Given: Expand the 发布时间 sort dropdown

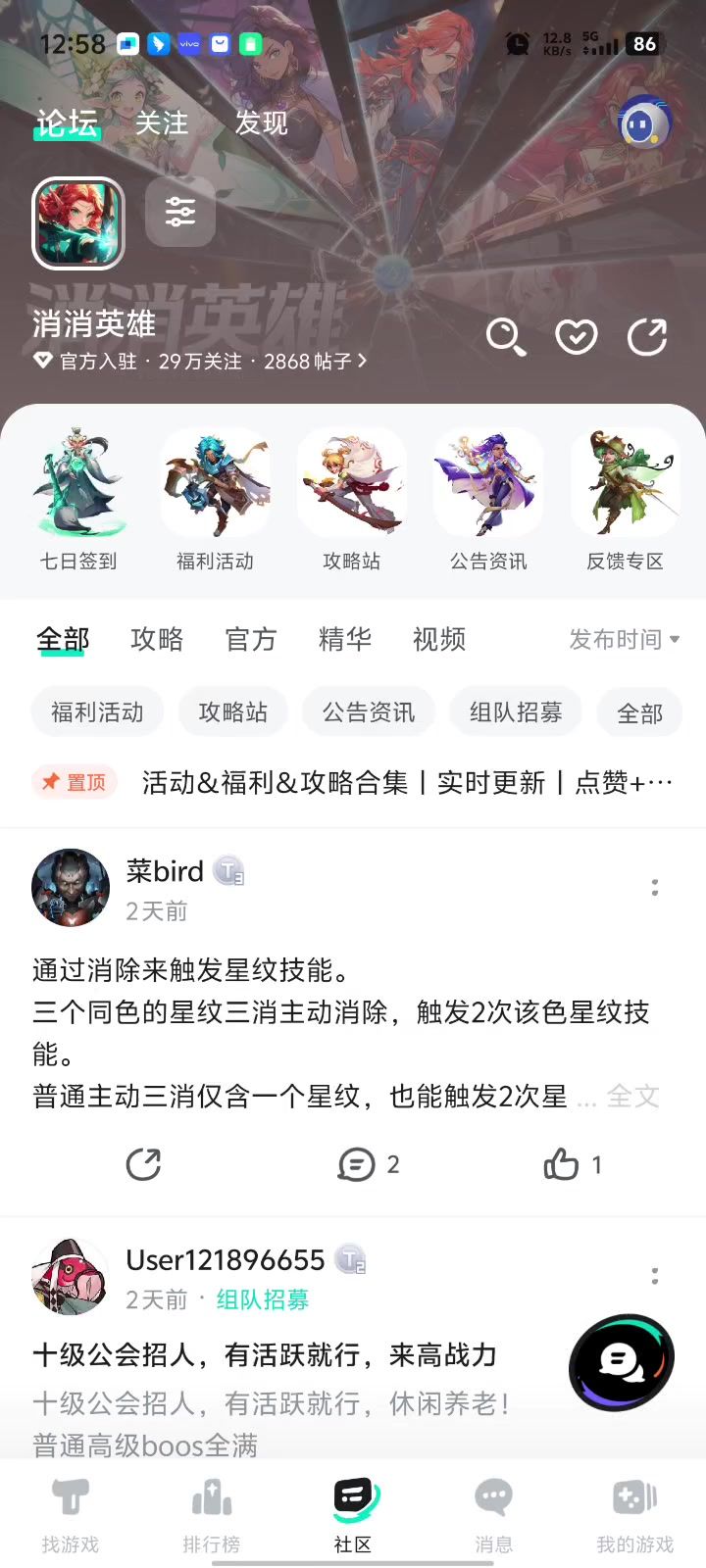Looking at the screenshot, I should [624, 640].
